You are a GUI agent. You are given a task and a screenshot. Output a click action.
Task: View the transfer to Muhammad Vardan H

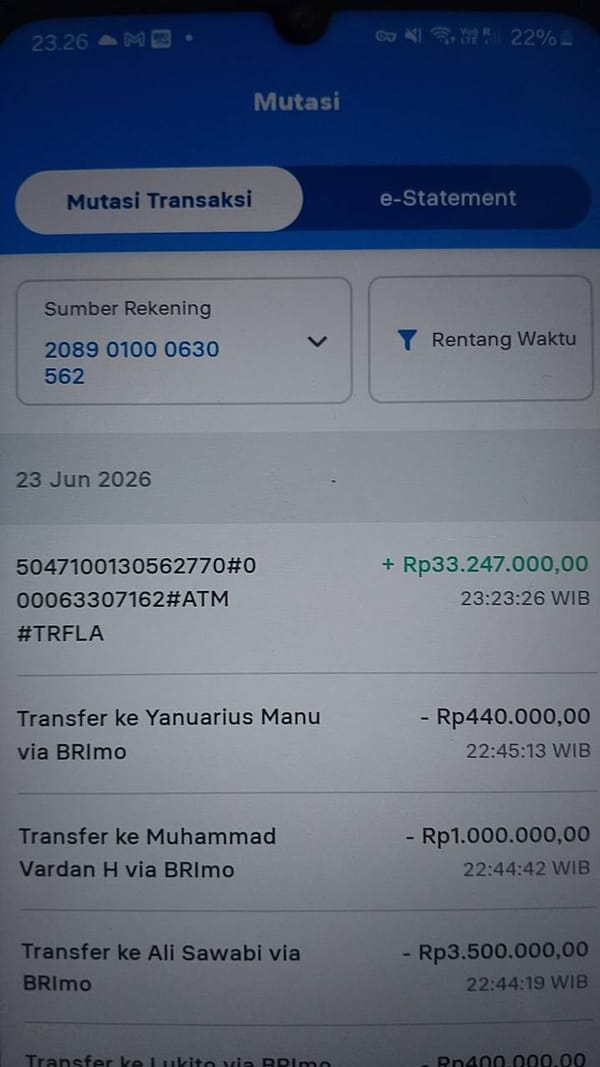point(300,852)
